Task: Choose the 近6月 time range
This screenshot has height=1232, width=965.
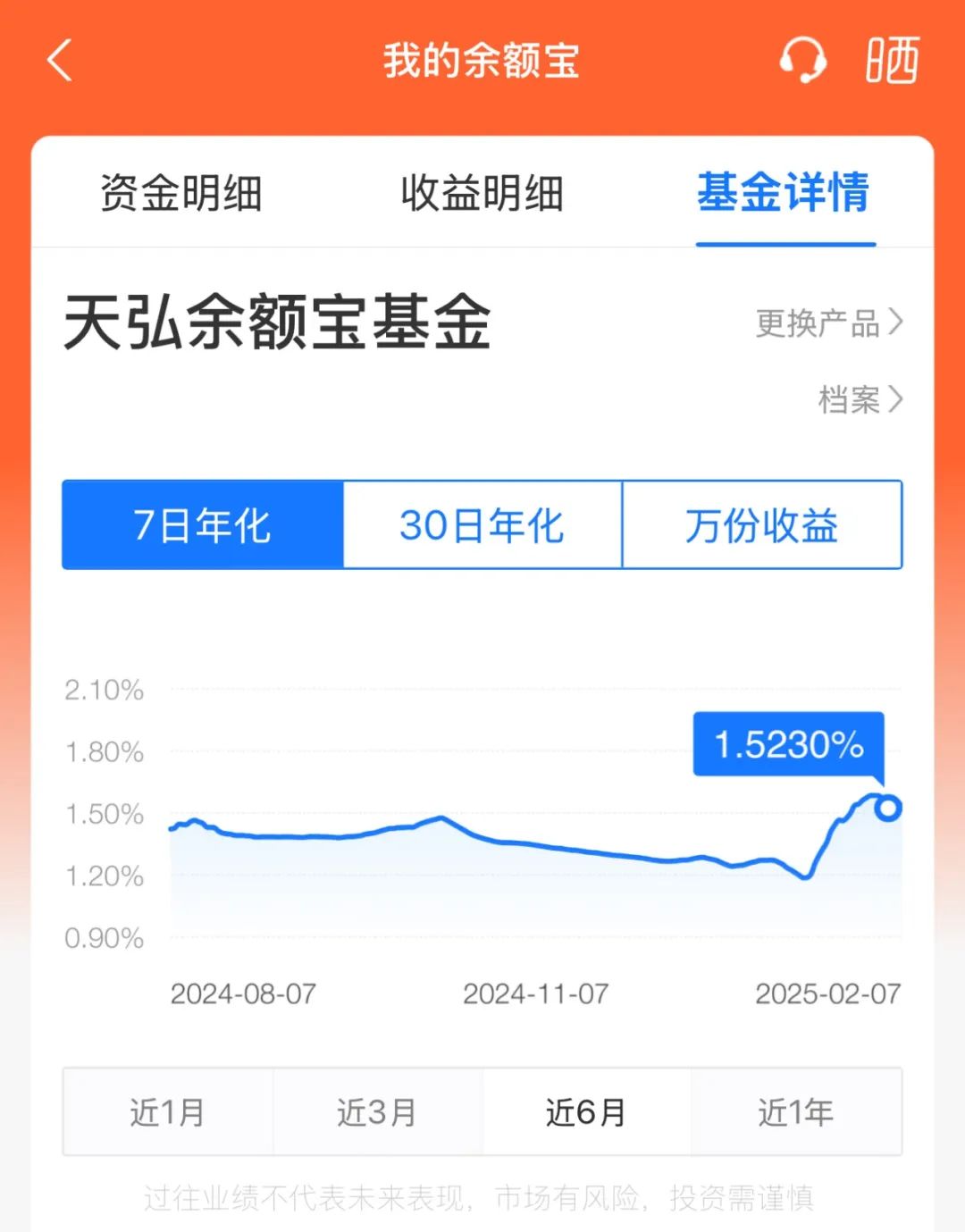Action: [586, 1112]
